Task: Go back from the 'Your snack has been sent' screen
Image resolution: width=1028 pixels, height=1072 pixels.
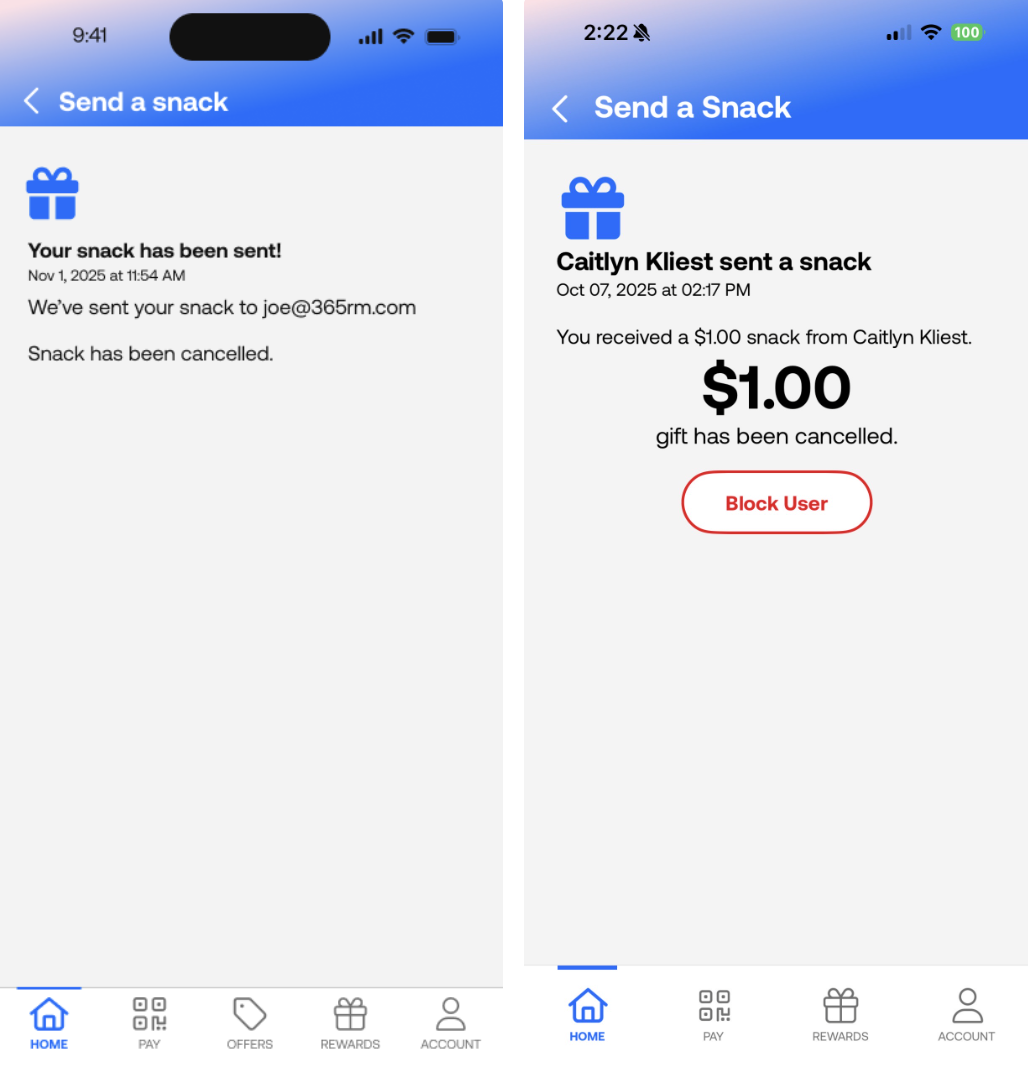Action: 32,101
